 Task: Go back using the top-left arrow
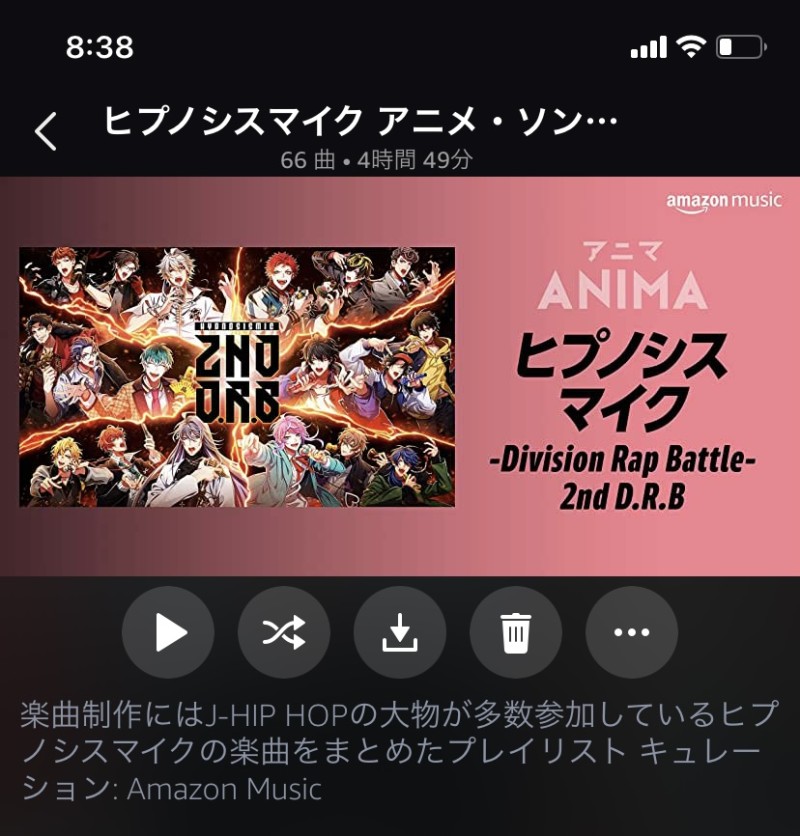pyautogui.click(x=46, y=131)
